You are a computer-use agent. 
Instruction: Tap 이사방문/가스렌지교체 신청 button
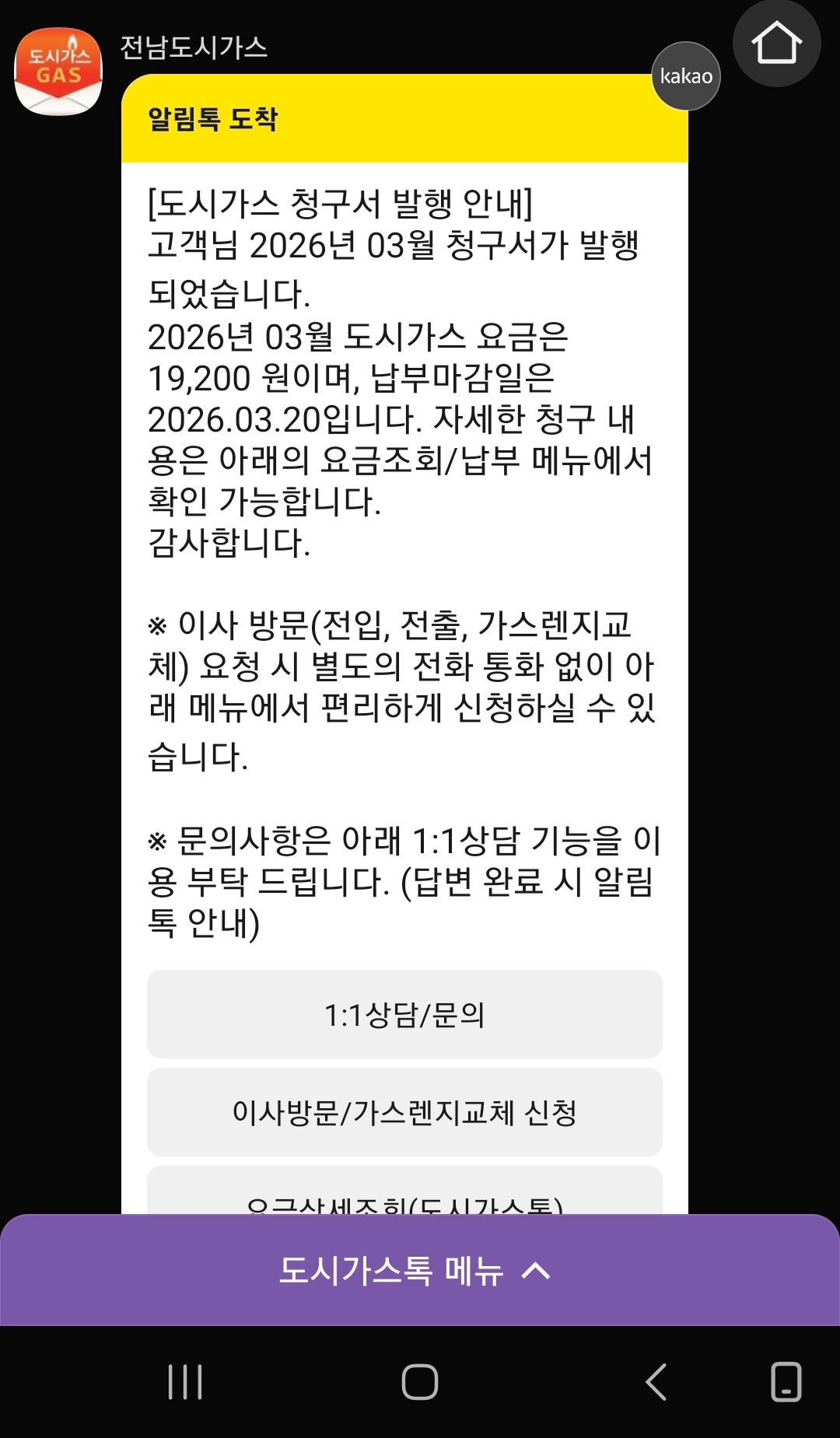404,1112
